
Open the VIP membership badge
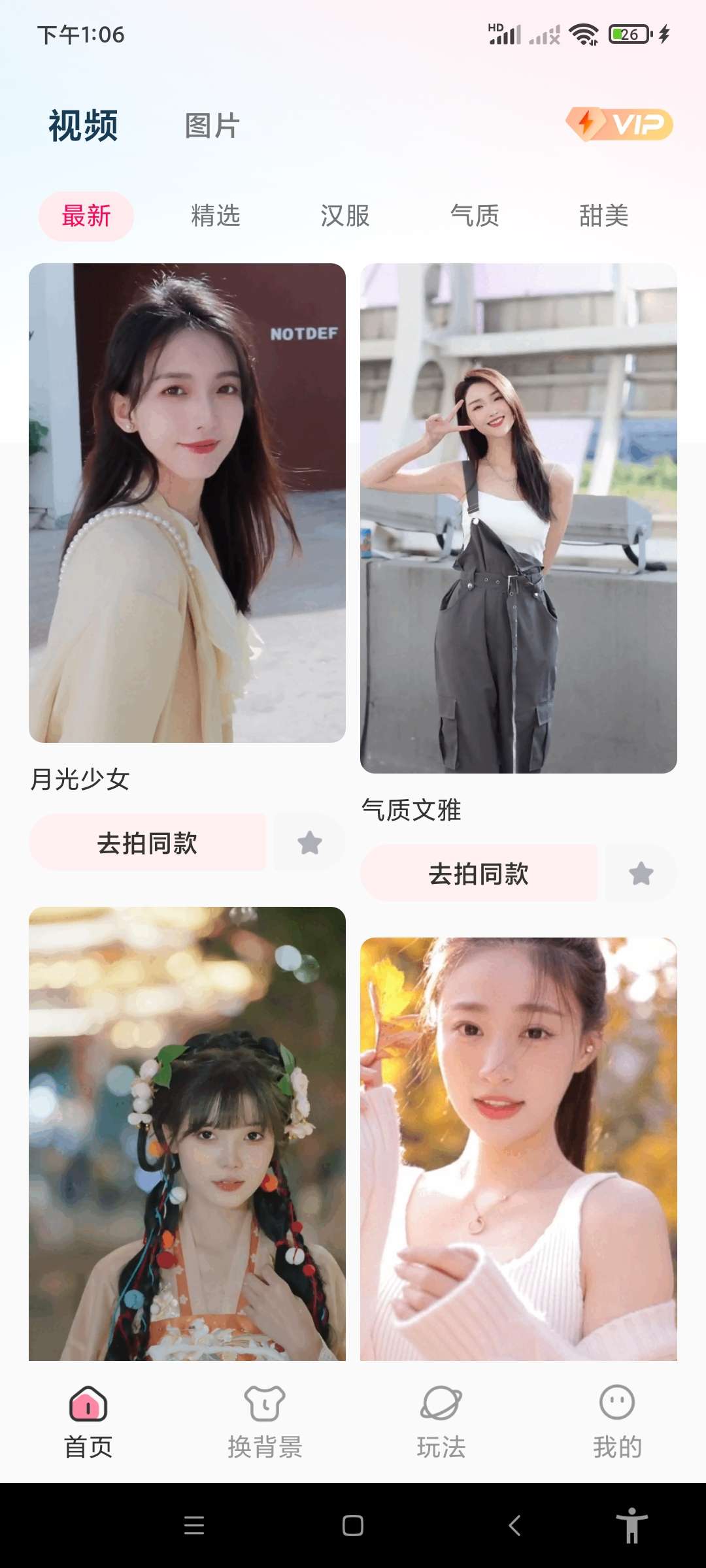click(x=619, y=124)
